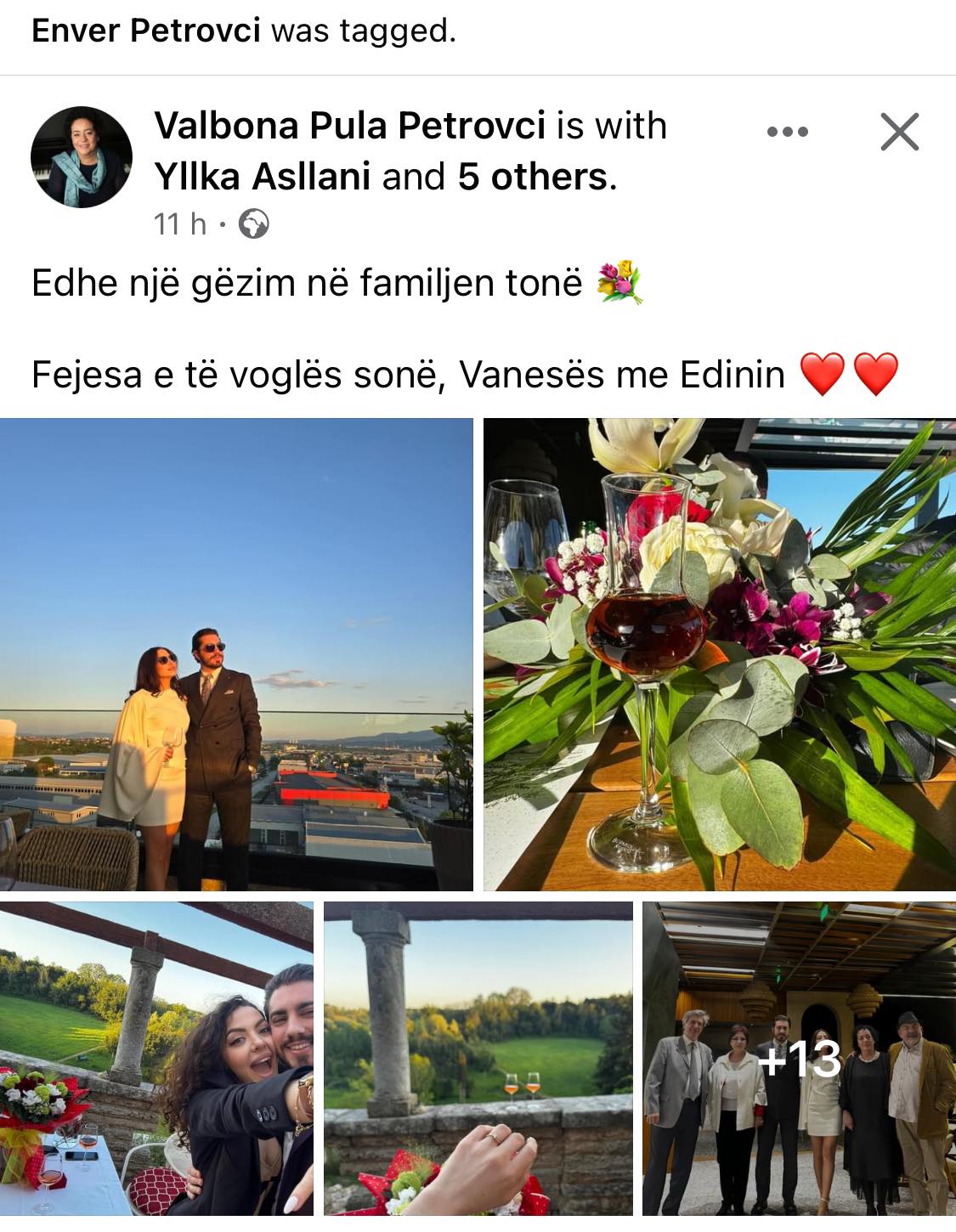The width and height of the screenshot is (956, 1232).
Task: Open Yllka Asllani's tagged profile
Action: point(263,177)
